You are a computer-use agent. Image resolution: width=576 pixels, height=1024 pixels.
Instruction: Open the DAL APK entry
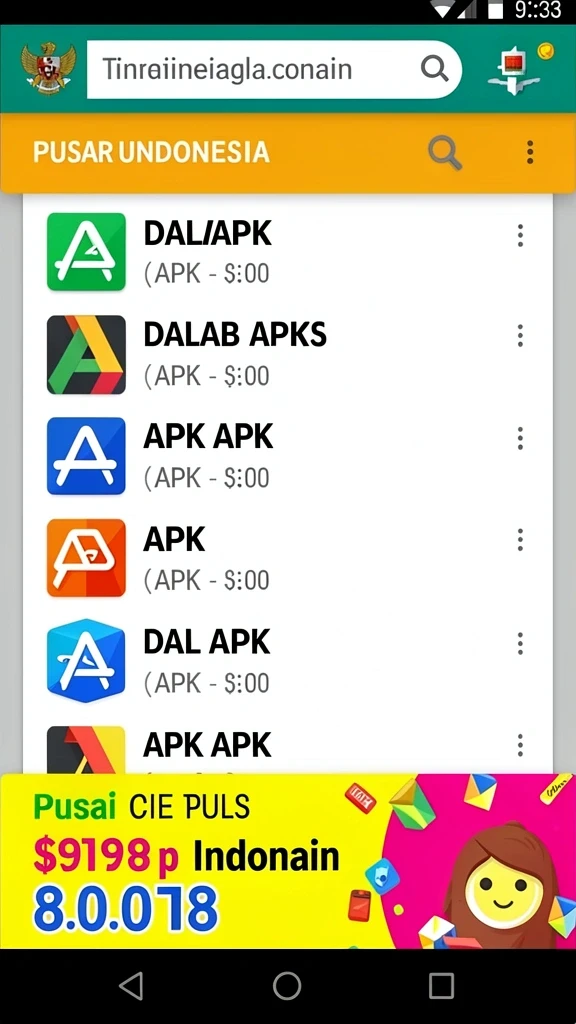[x=288, y=661]
